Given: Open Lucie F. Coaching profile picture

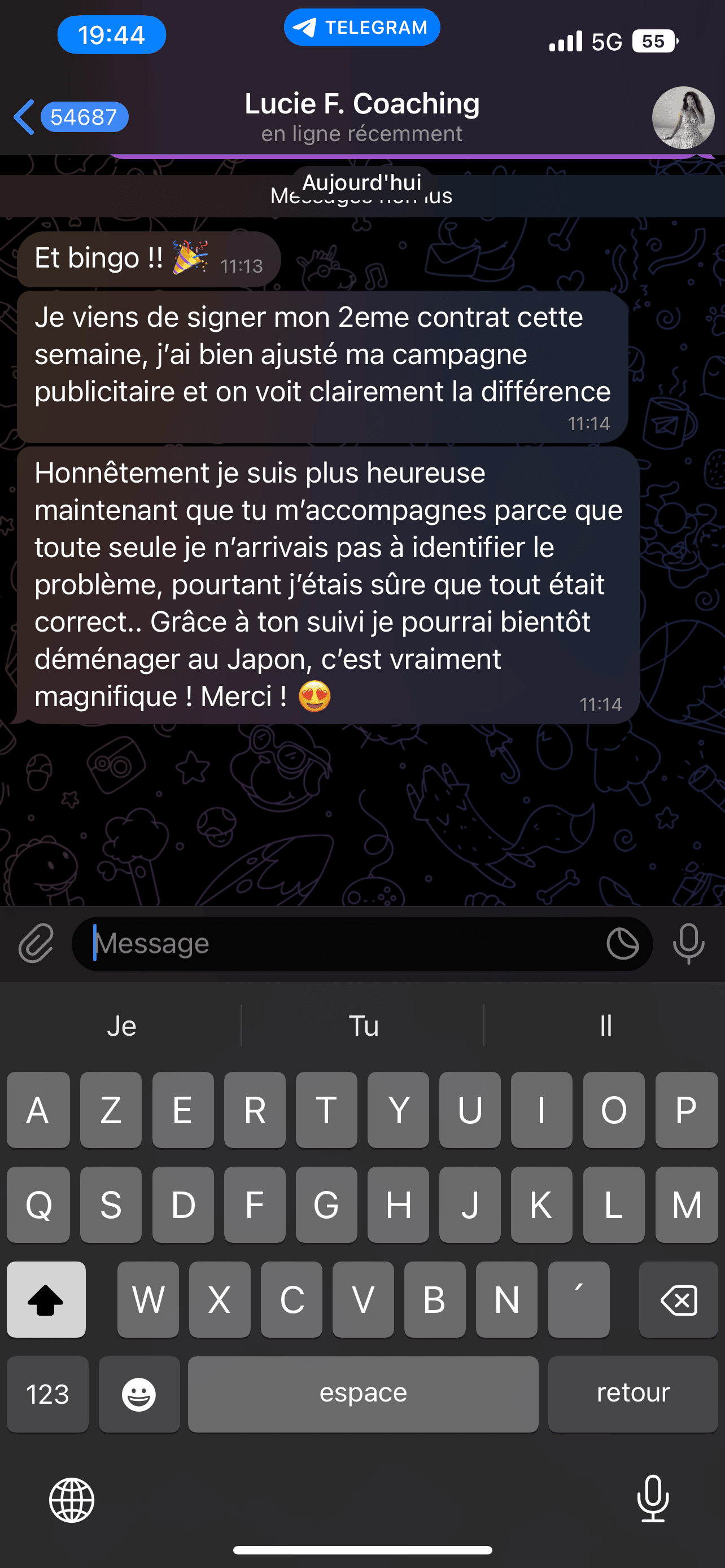Looking at the screenshot, I should click(683, 117).
